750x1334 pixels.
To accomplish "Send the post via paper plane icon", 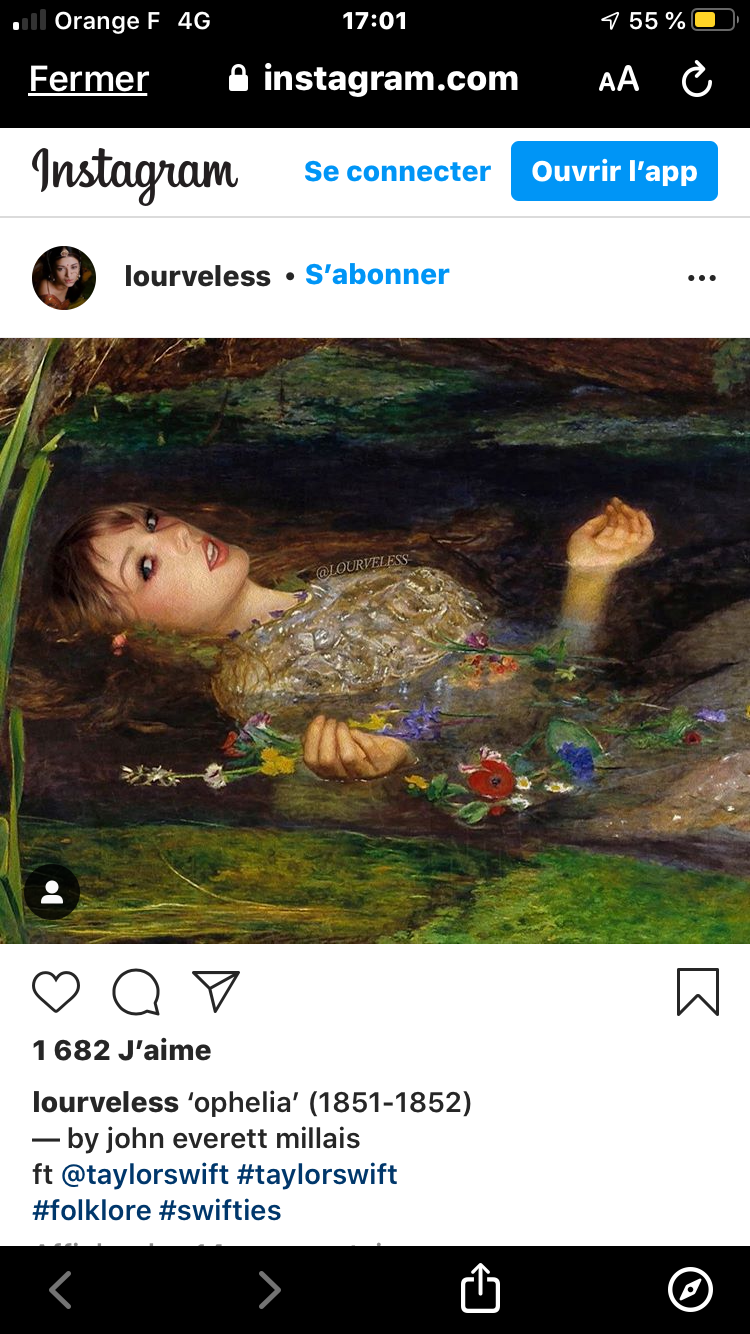I will 216,992.
